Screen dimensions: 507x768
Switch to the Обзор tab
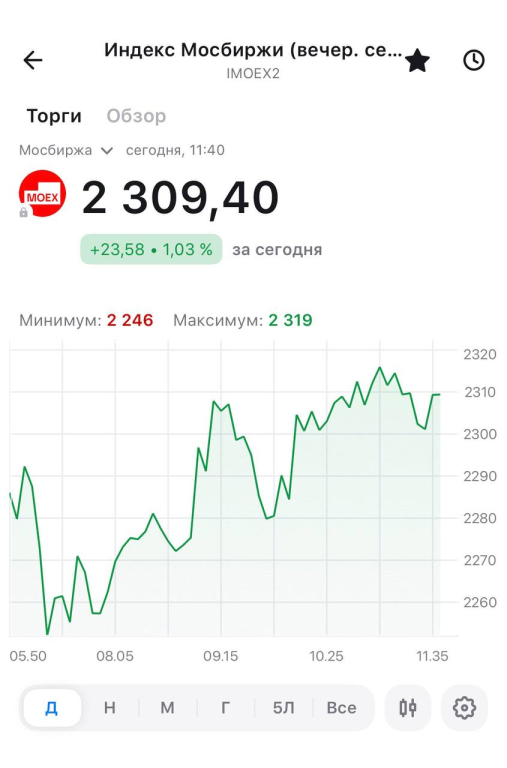pos(136,116)
